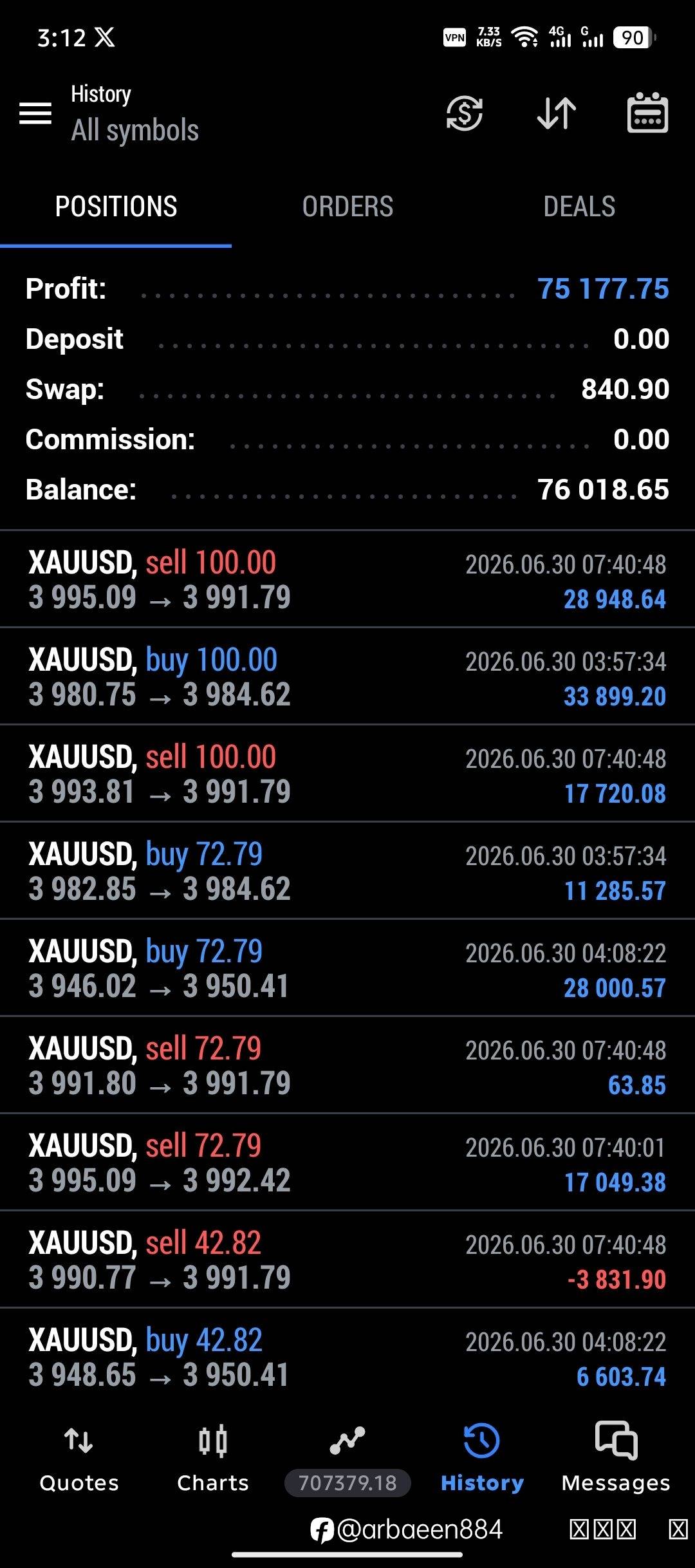Select the POSITIONS tab
The width and height of the screenshot is (695, 1568).
116,207
